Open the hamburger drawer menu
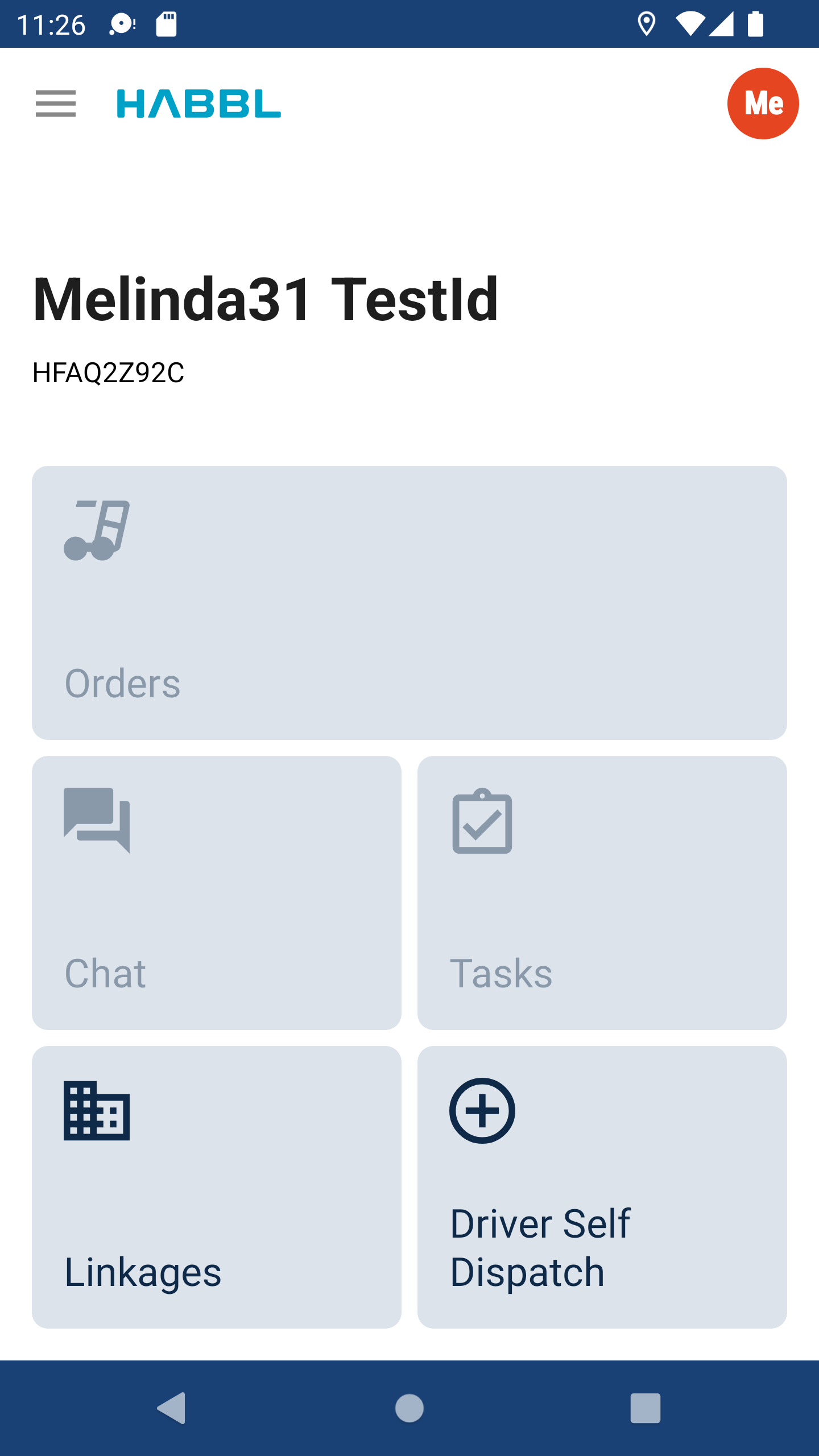Screen dimensions: 819x1456 55,104
